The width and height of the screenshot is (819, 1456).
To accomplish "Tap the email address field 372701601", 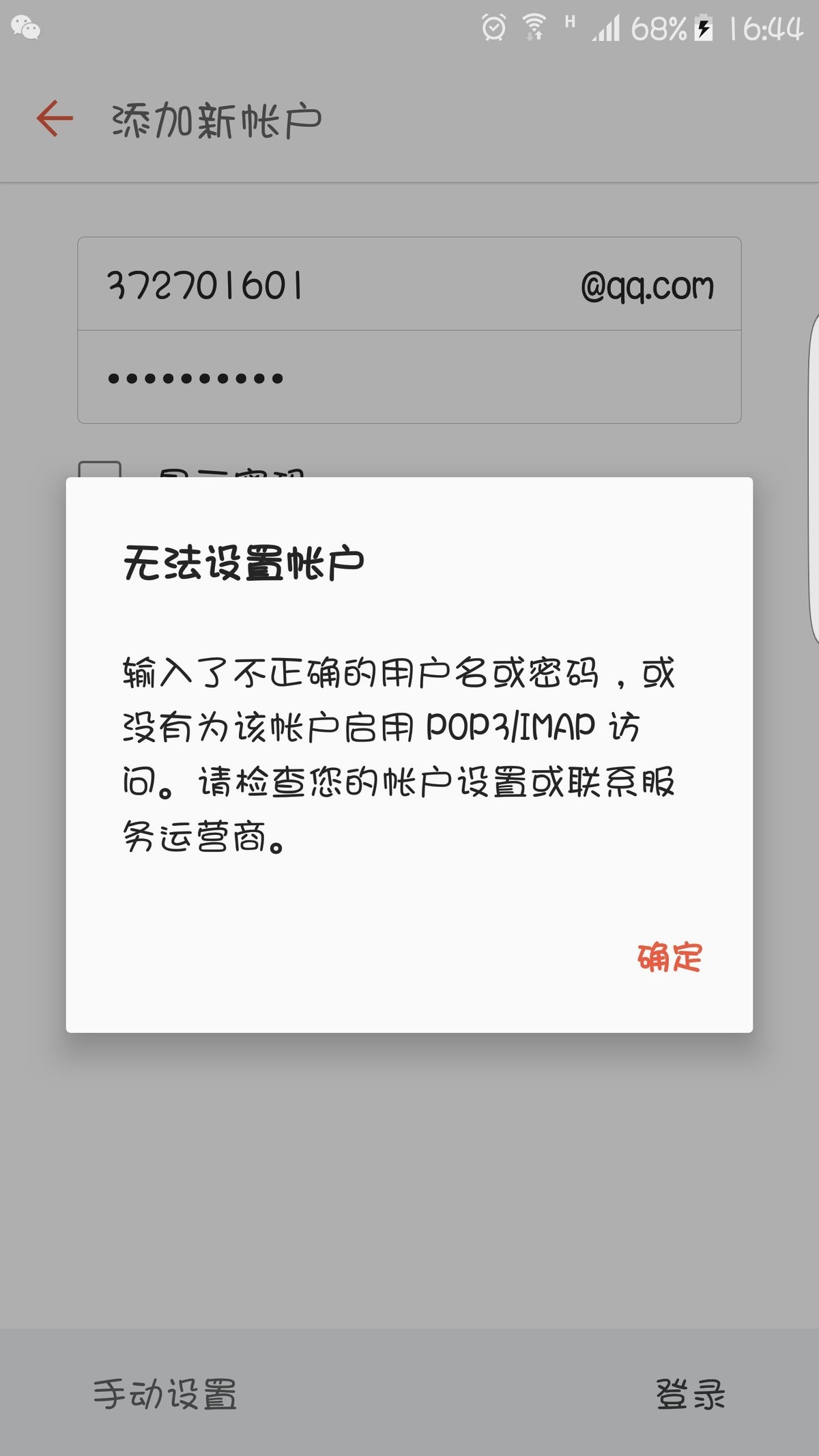I will click(x=328, y=285).
